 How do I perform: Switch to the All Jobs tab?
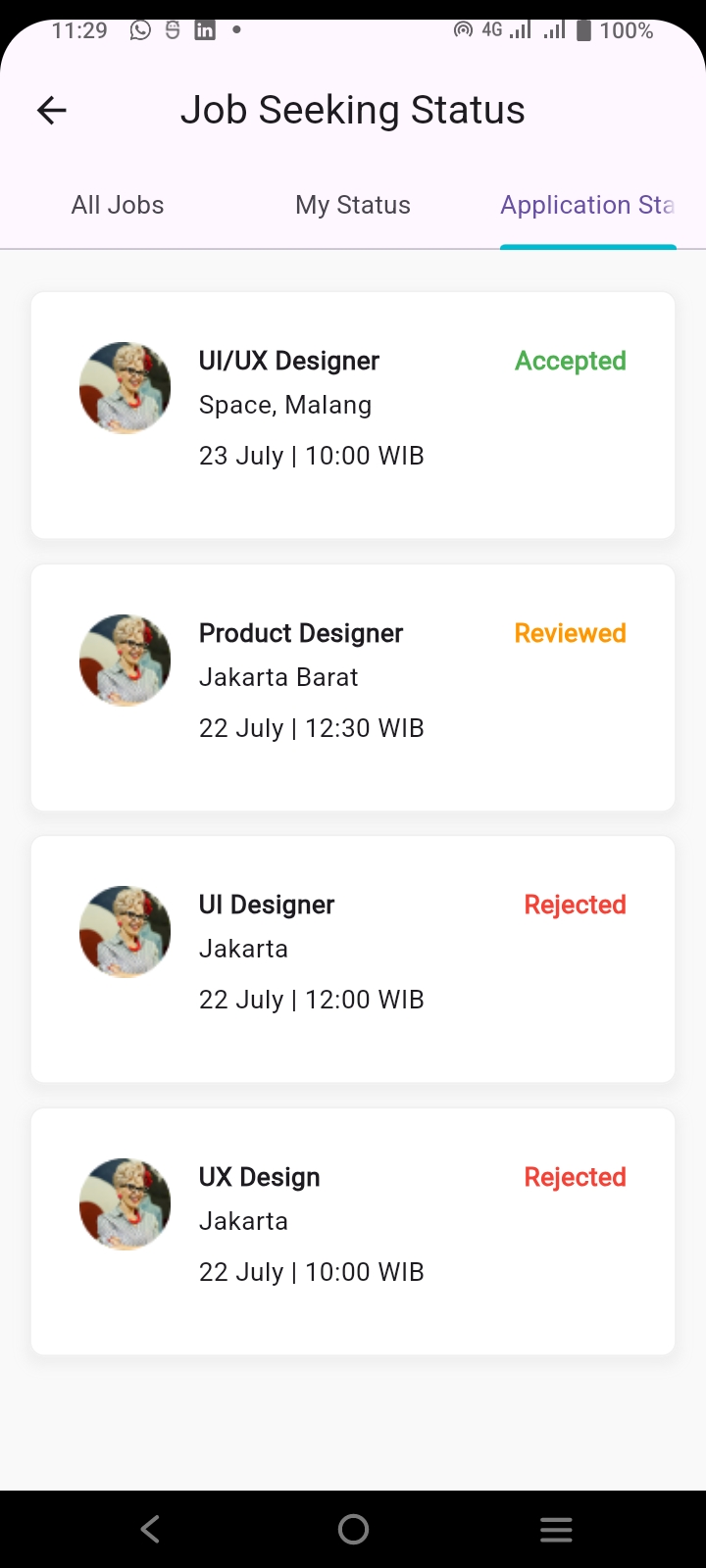118,206
